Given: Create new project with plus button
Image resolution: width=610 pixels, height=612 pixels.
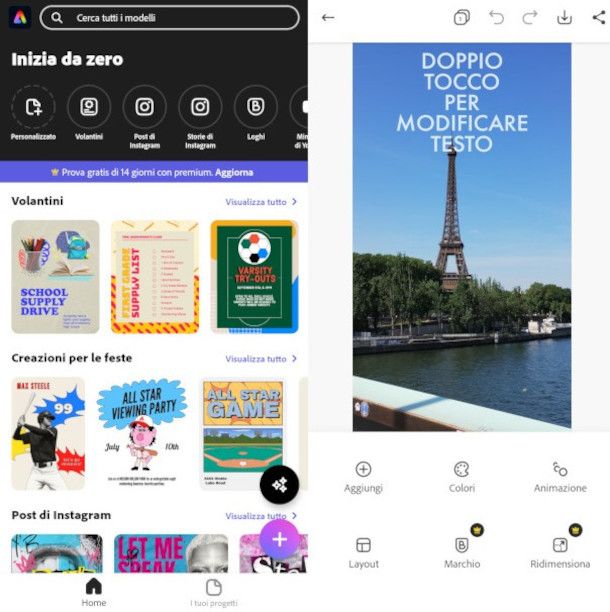Looking at the screenshot, I should [279, 540].
